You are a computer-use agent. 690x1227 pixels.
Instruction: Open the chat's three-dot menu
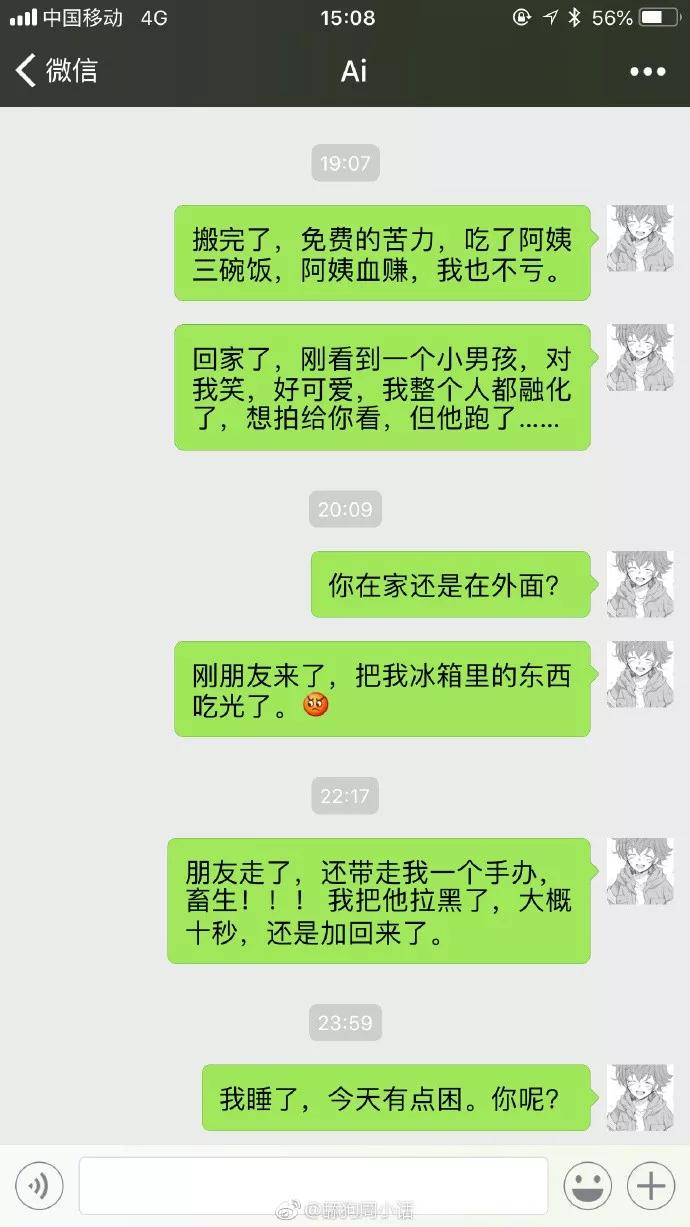pyautogui.click(x=647, y=72)
